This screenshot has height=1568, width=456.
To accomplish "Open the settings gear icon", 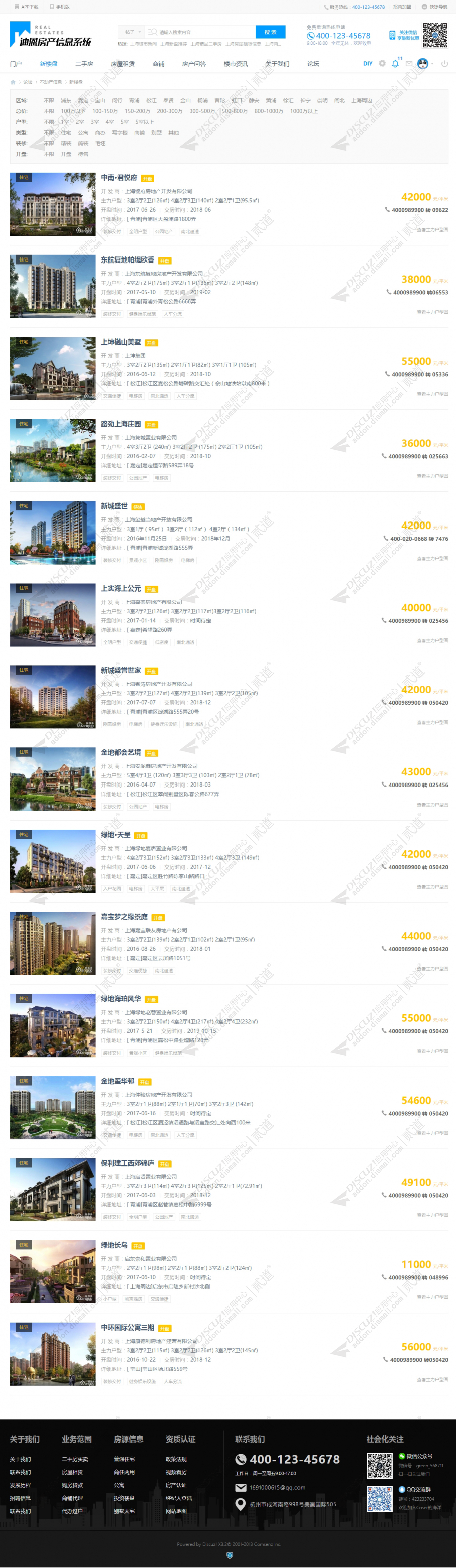I will point(382,63).
